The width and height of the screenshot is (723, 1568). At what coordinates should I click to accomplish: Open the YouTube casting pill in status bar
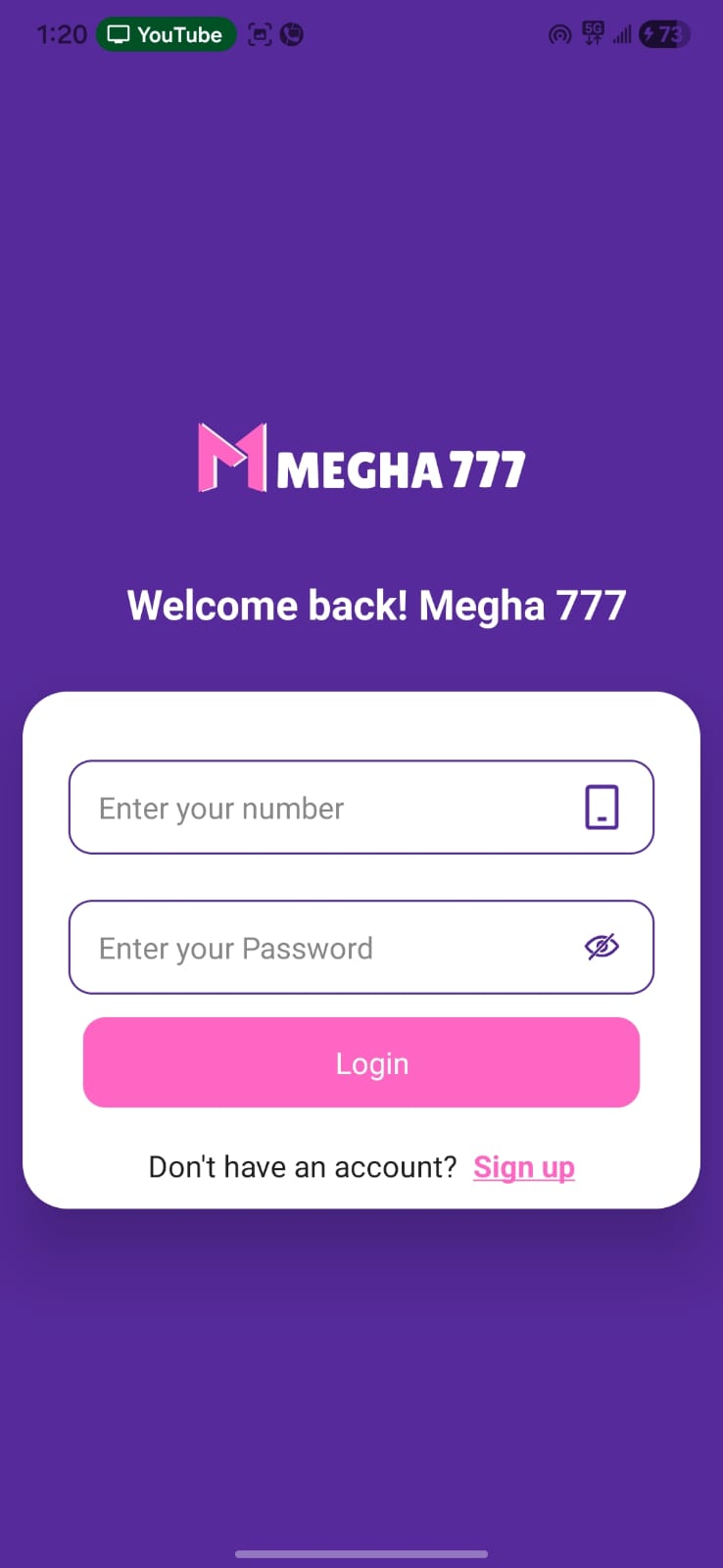166,34
